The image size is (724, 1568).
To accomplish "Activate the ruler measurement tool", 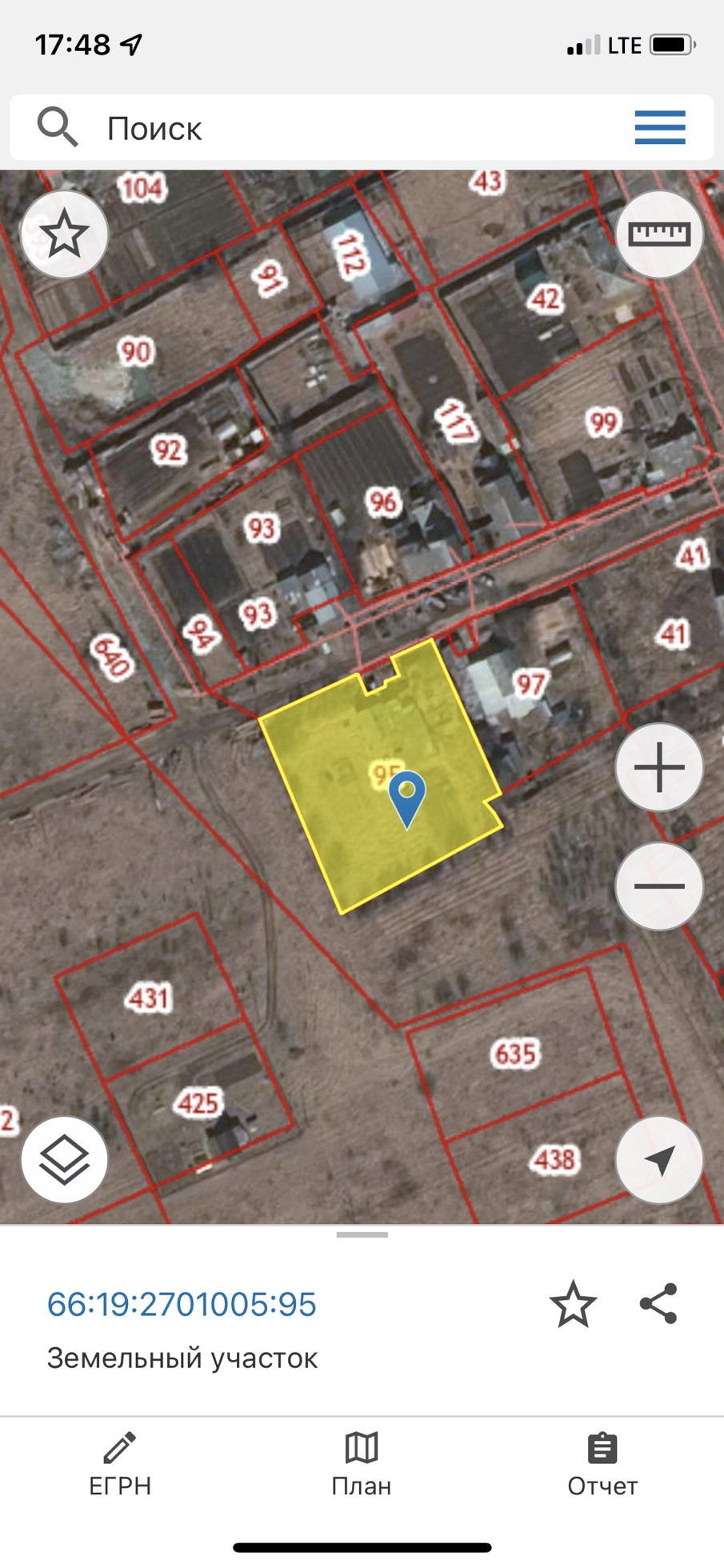I will (659, 234).
